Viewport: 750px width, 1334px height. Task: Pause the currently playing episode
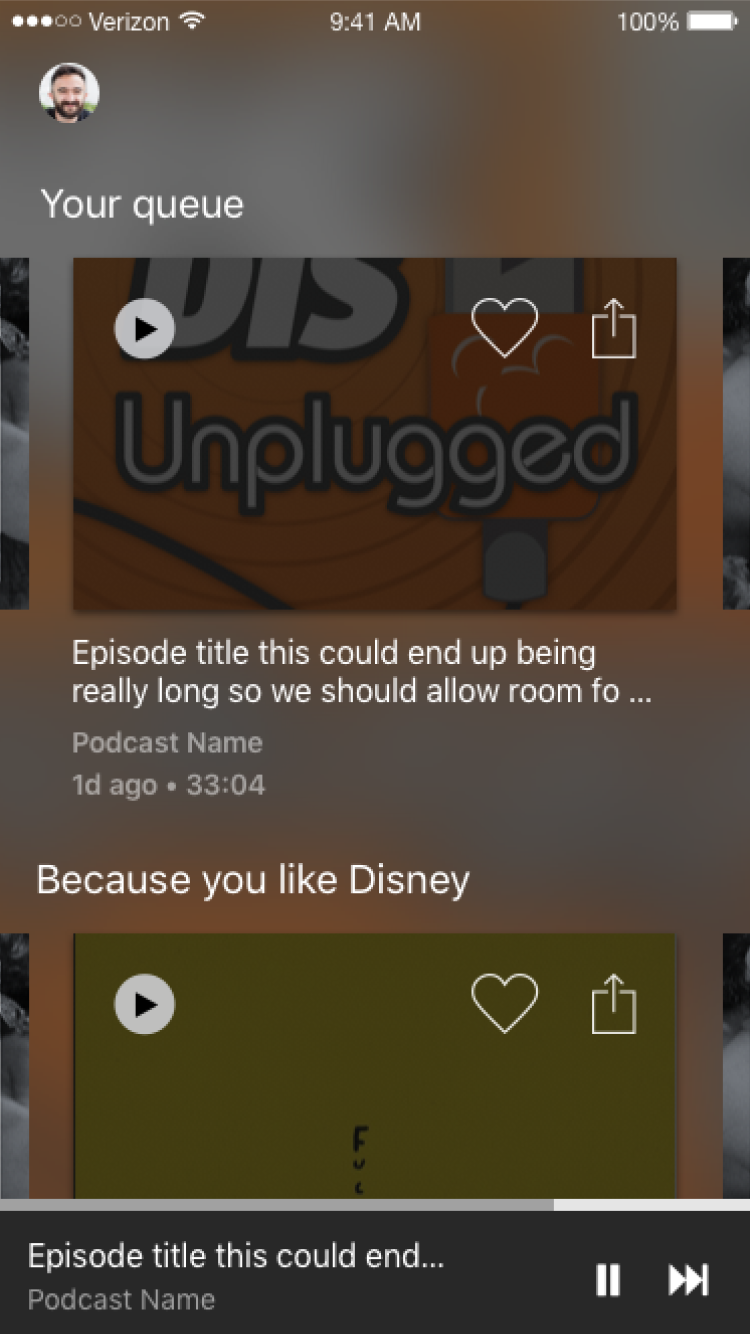[x=608, y=1279]
